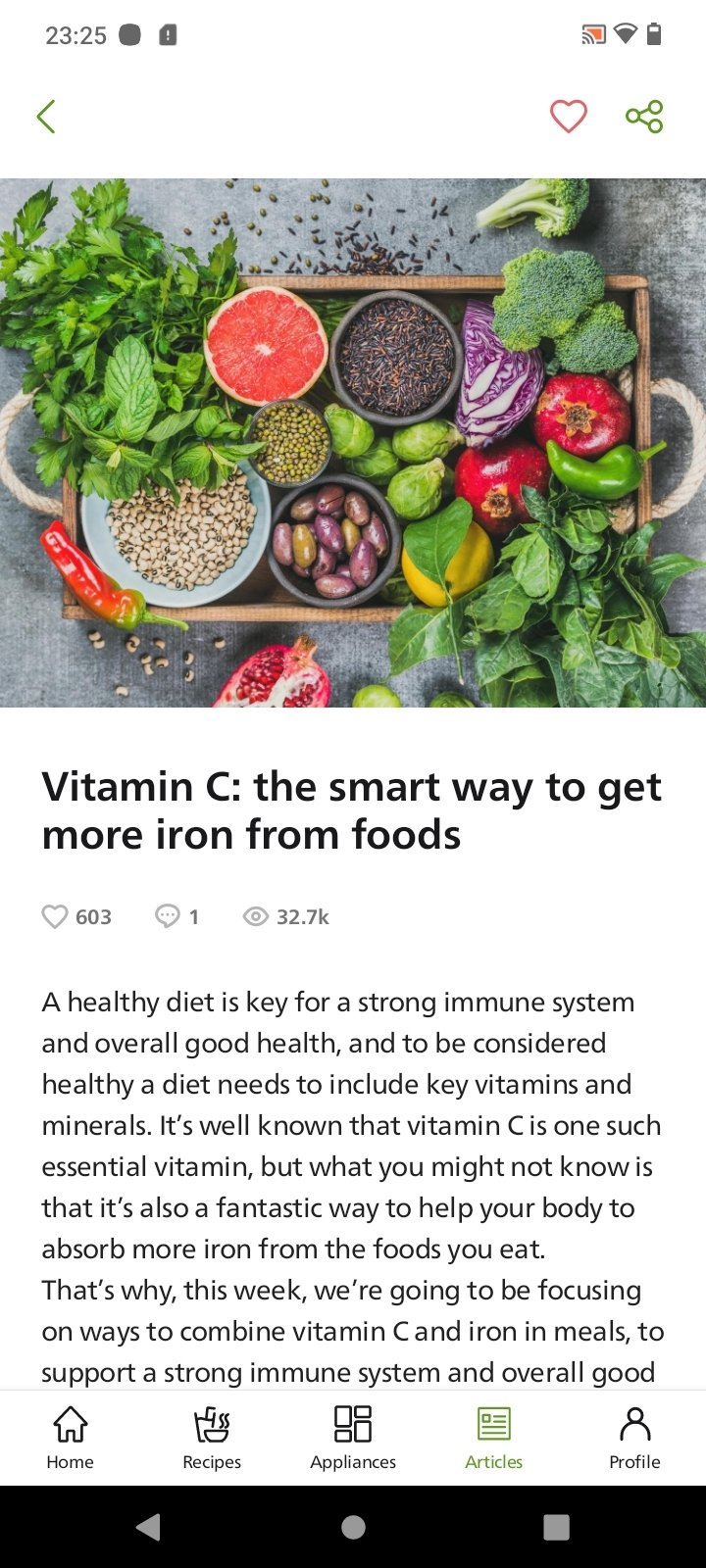706x1568 pixels.
Task: Switch to the Home tab
Action: tap(71, 1438)
